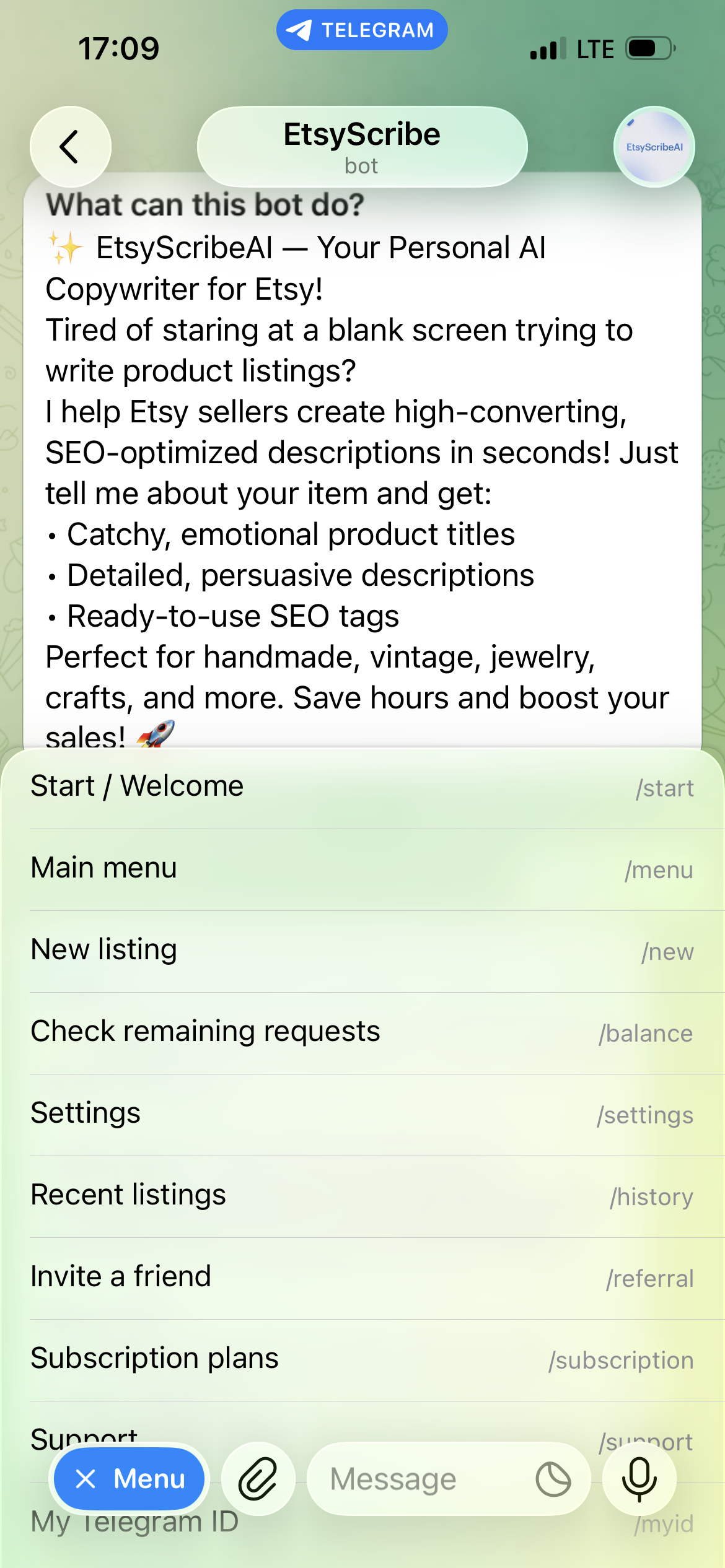Record a voice message with microphone

639,1479
